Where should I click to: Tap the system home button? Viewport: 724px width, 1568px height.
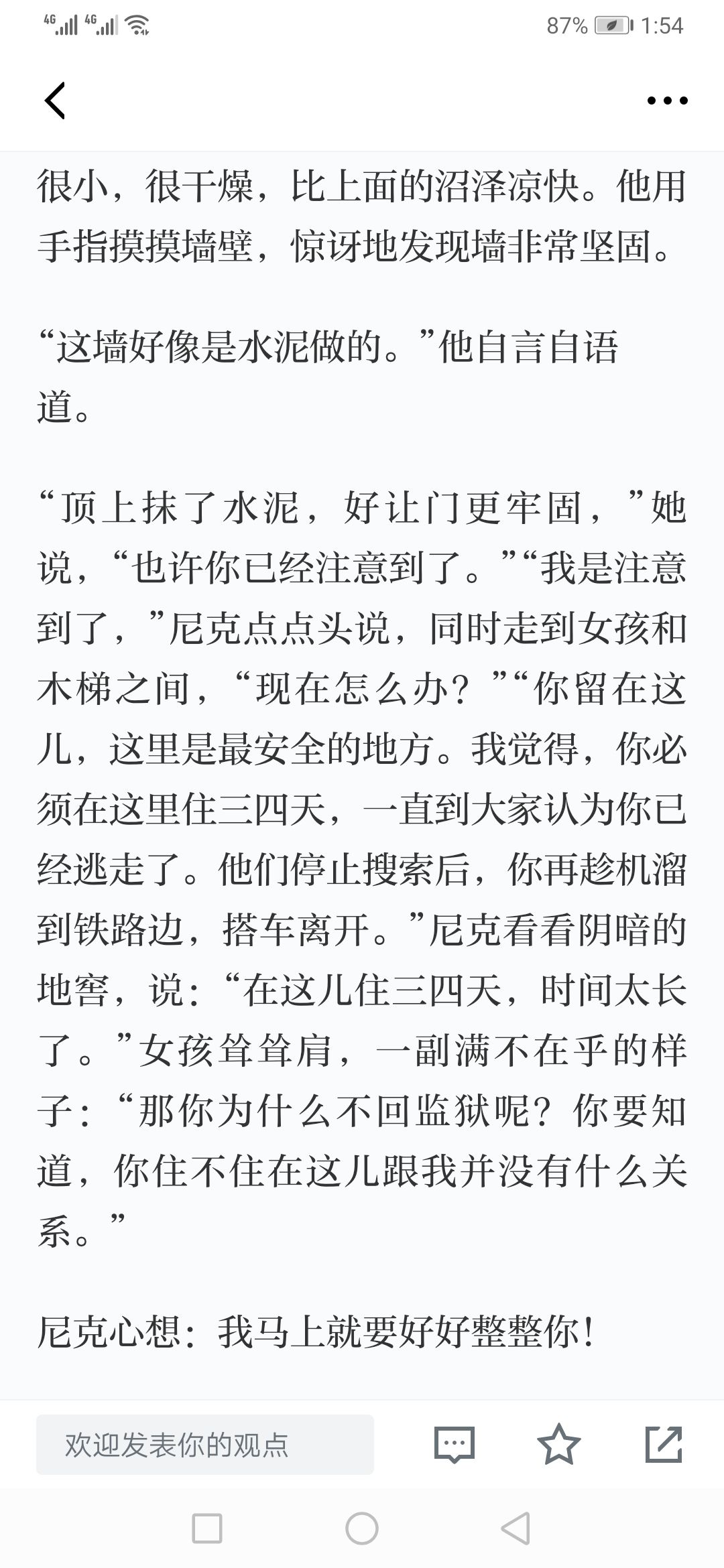coord(362,1528)
